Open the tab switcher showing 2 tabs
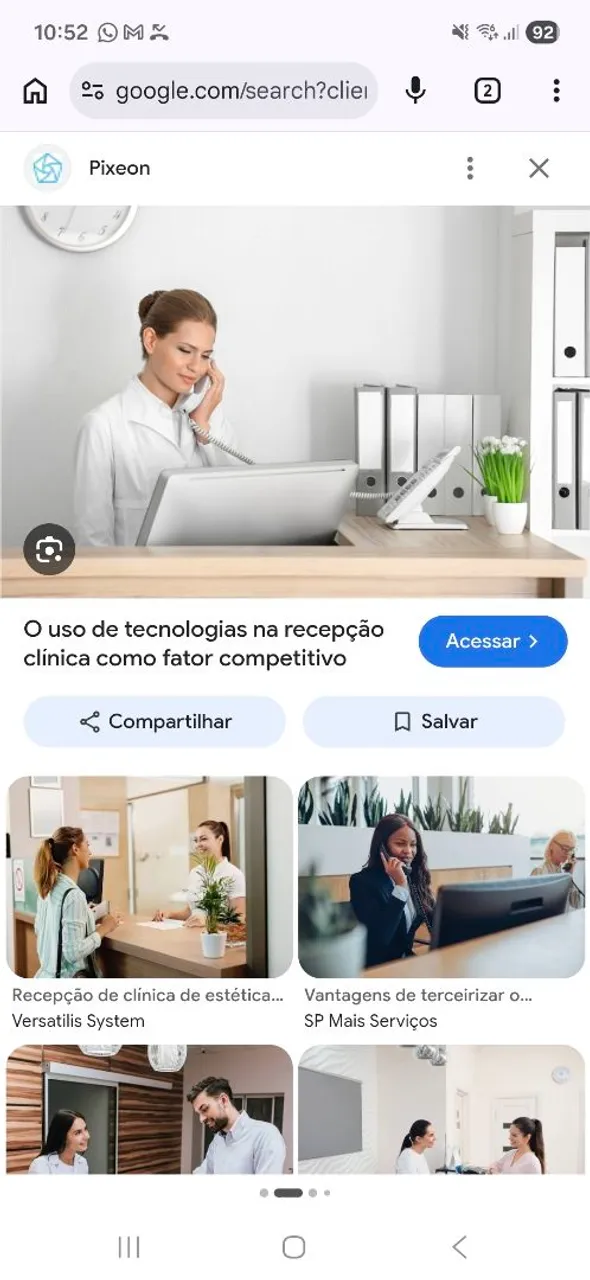The height and width of the screenshot is (1280, 590). point(487,91)
